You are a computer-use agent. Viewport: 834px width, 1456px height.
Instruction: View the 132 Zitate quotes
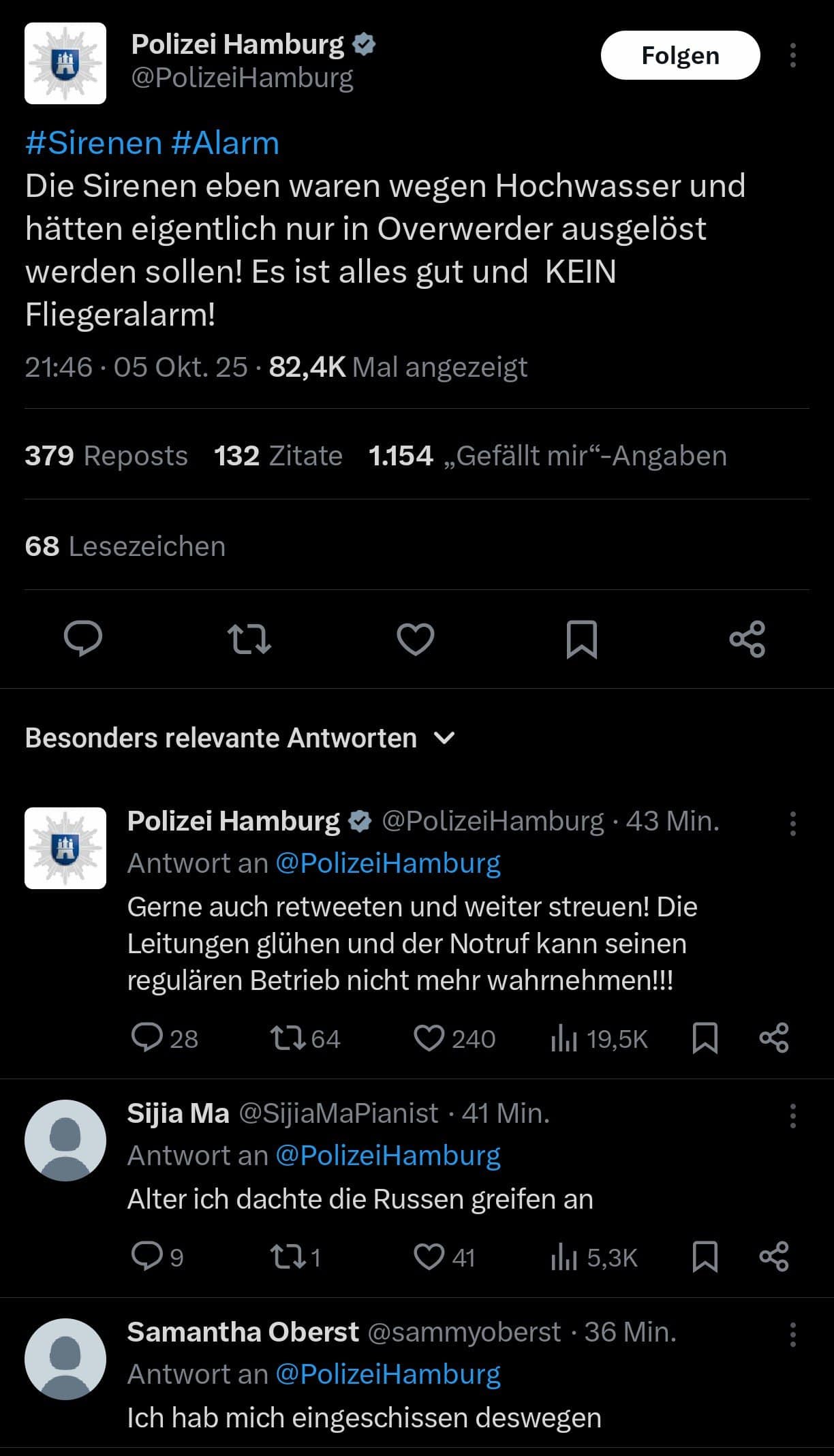pos(278,456)
